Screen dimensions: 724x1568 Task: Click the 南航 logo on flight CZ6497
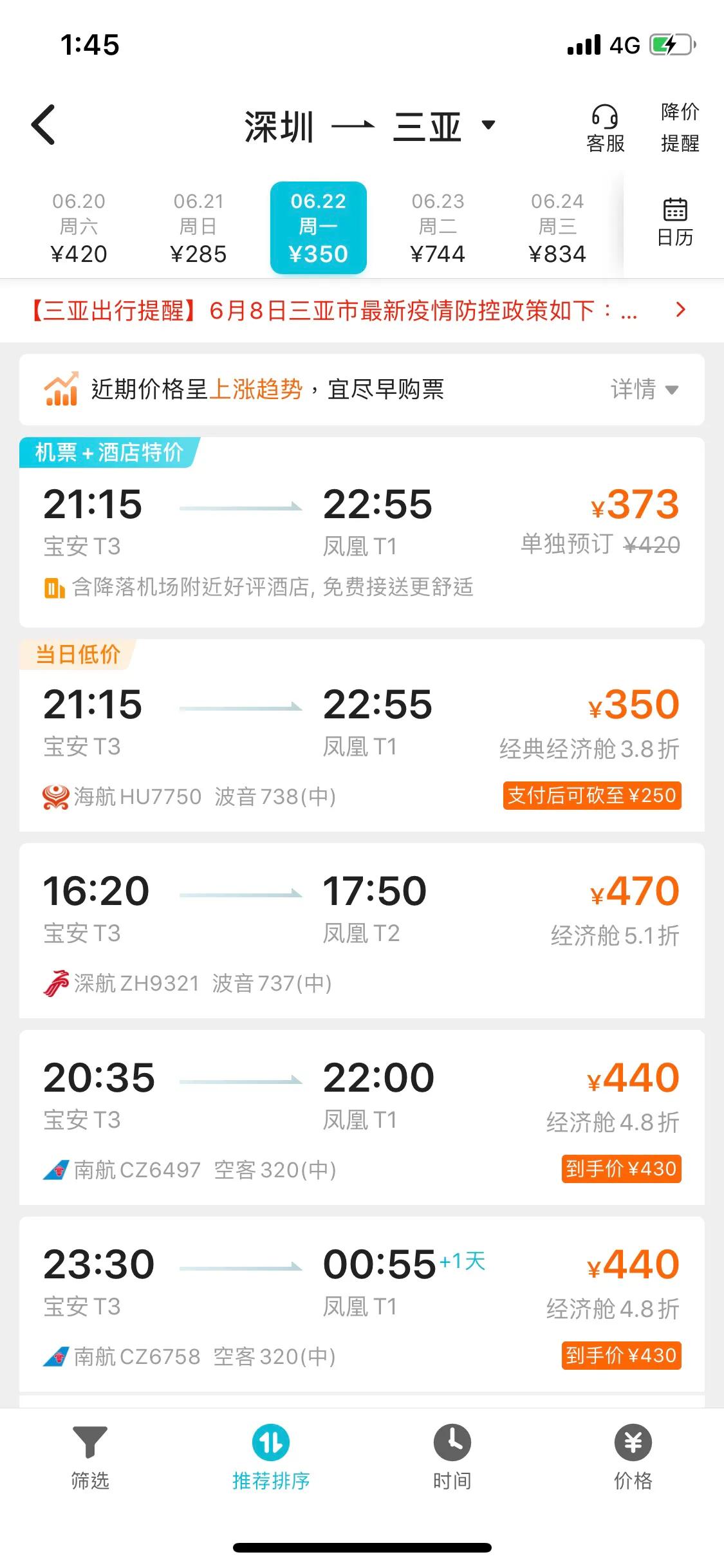click(55, 1170)
